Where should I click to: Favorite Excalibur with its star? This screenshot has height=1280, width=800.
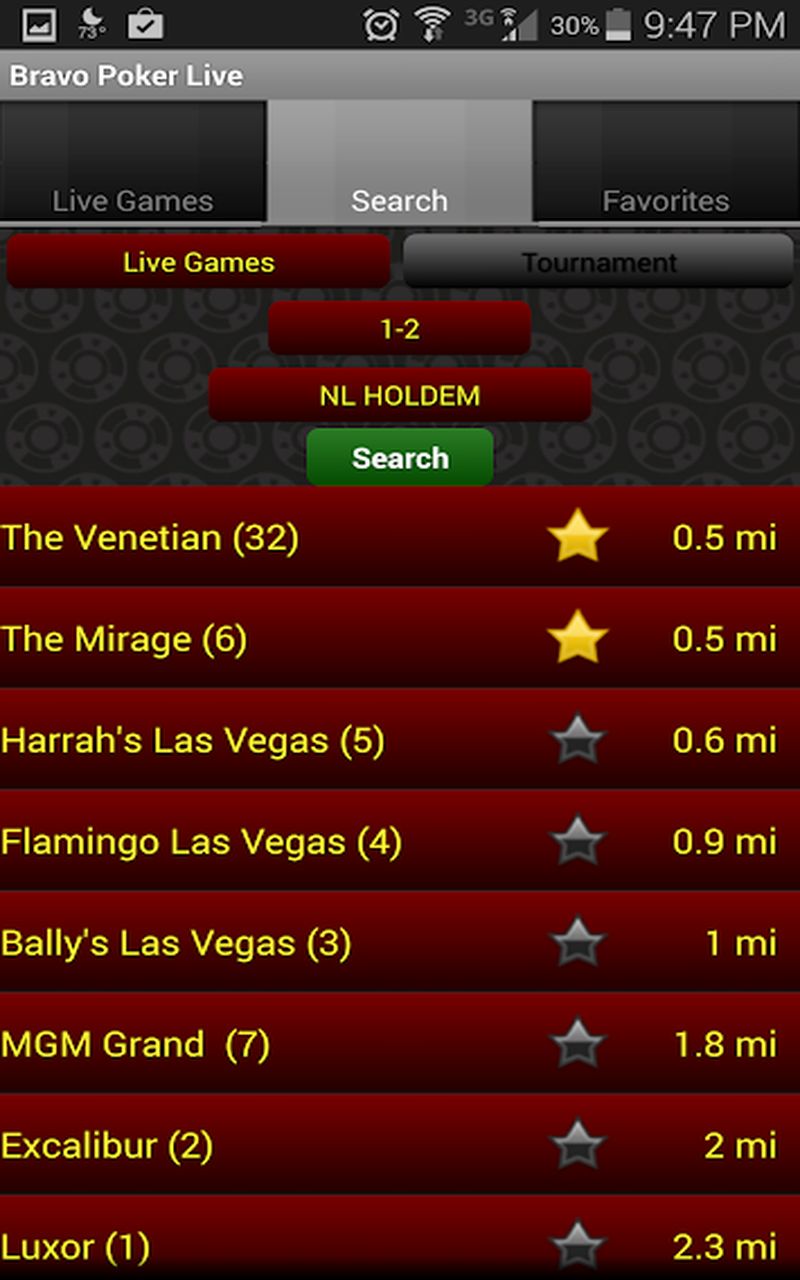click(x=578, y=1145)
